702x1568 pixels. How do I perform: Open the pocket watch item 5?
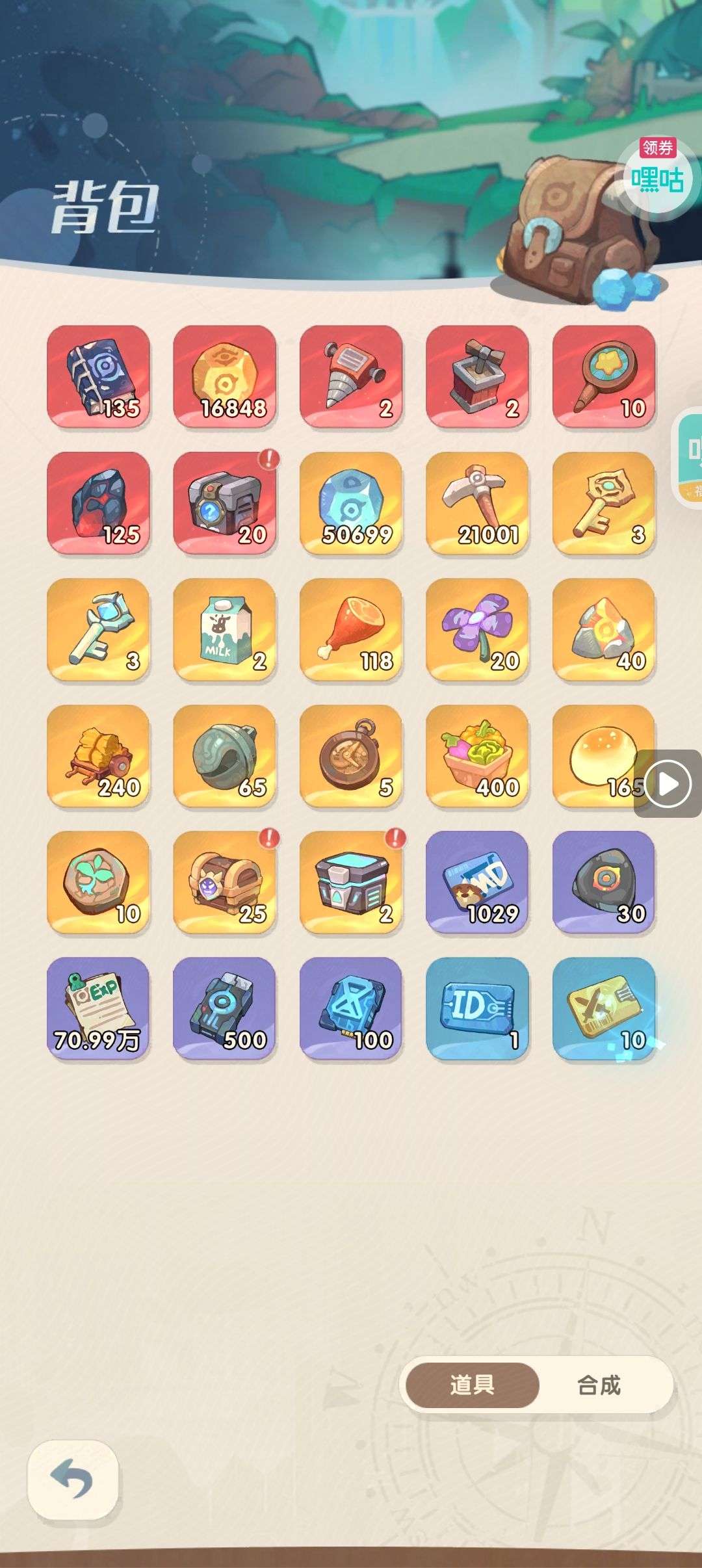click(351, 755)
